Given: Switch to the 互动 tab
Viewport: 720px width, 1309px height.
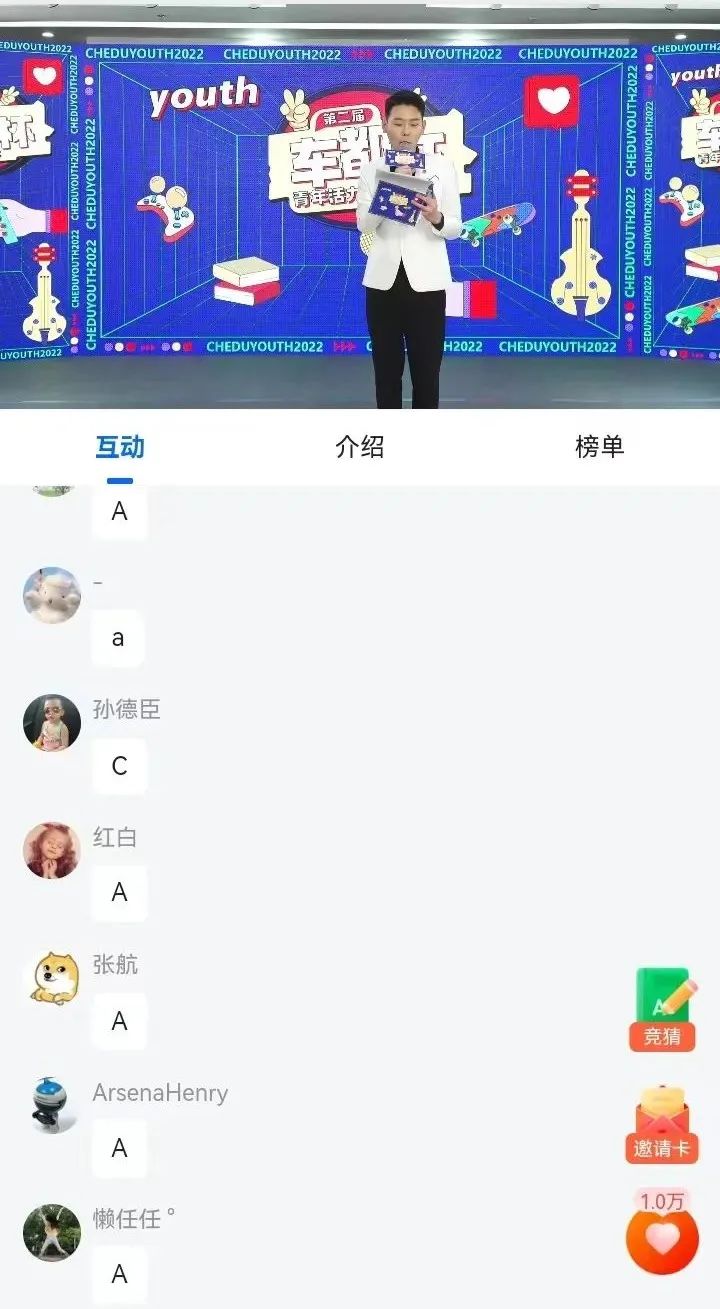Looking at the screenshot, I should point(120,447).
